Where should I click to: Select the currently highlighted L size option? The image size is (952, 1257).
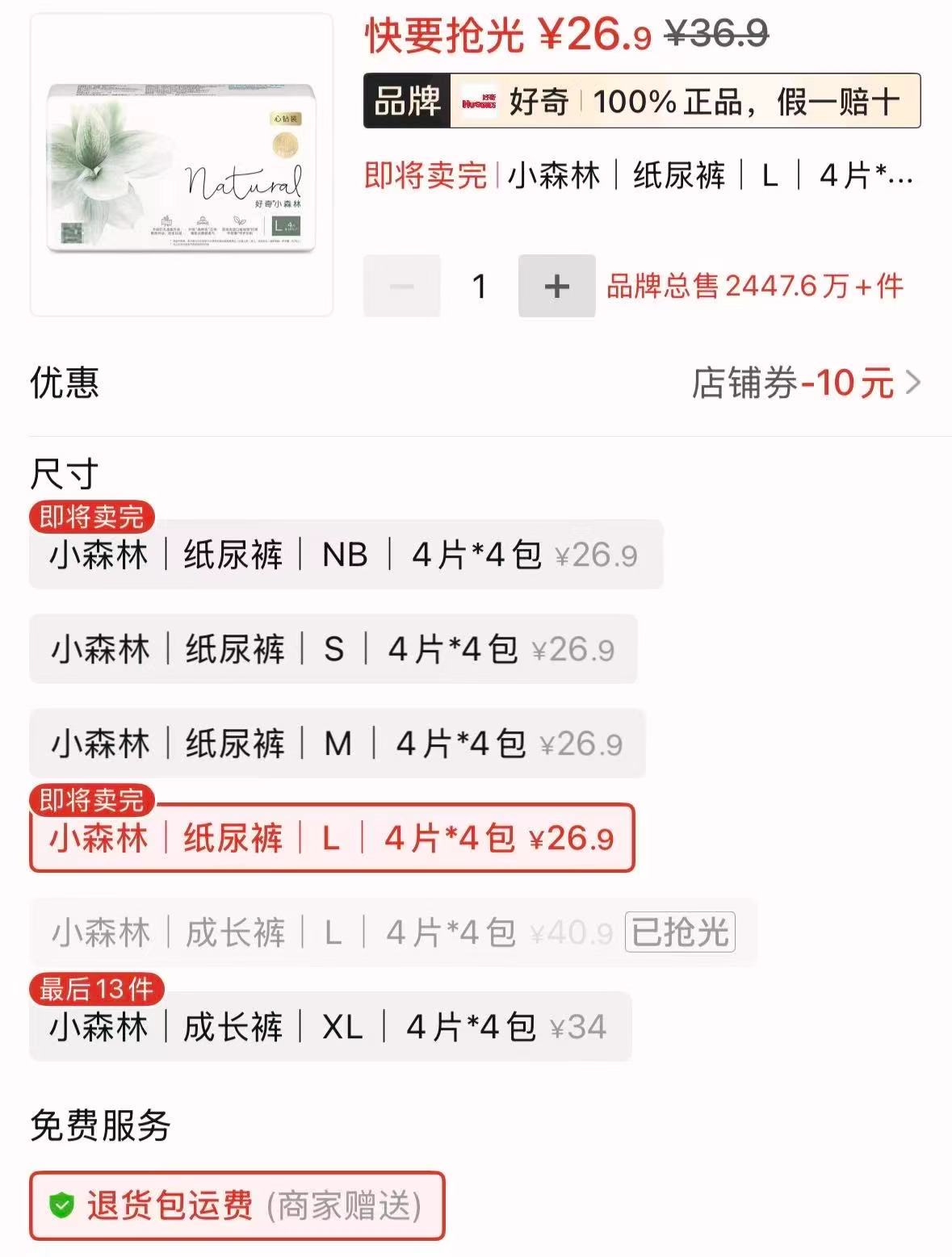[331, 839]
